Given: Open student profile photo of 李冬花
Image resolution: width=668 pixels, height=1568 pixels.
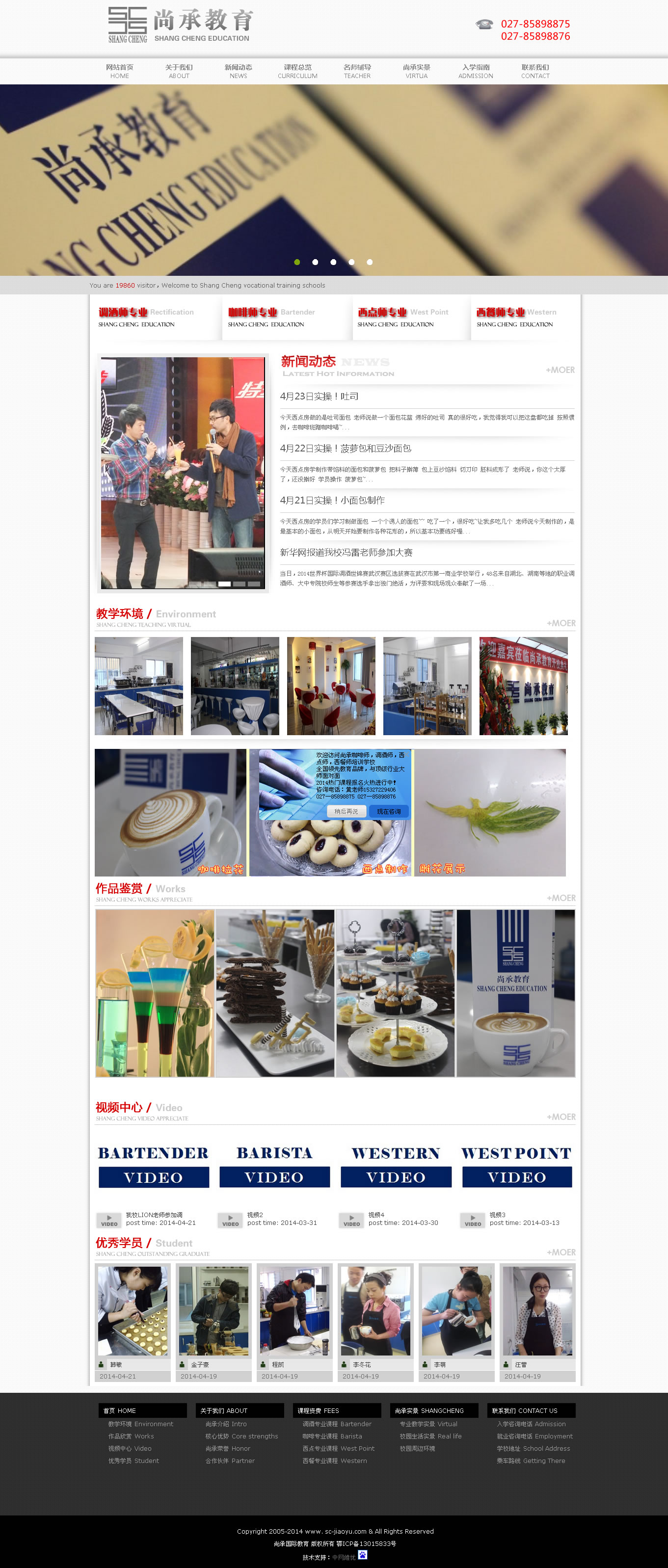Looking at the screenshot, I should coord(375,1310).
